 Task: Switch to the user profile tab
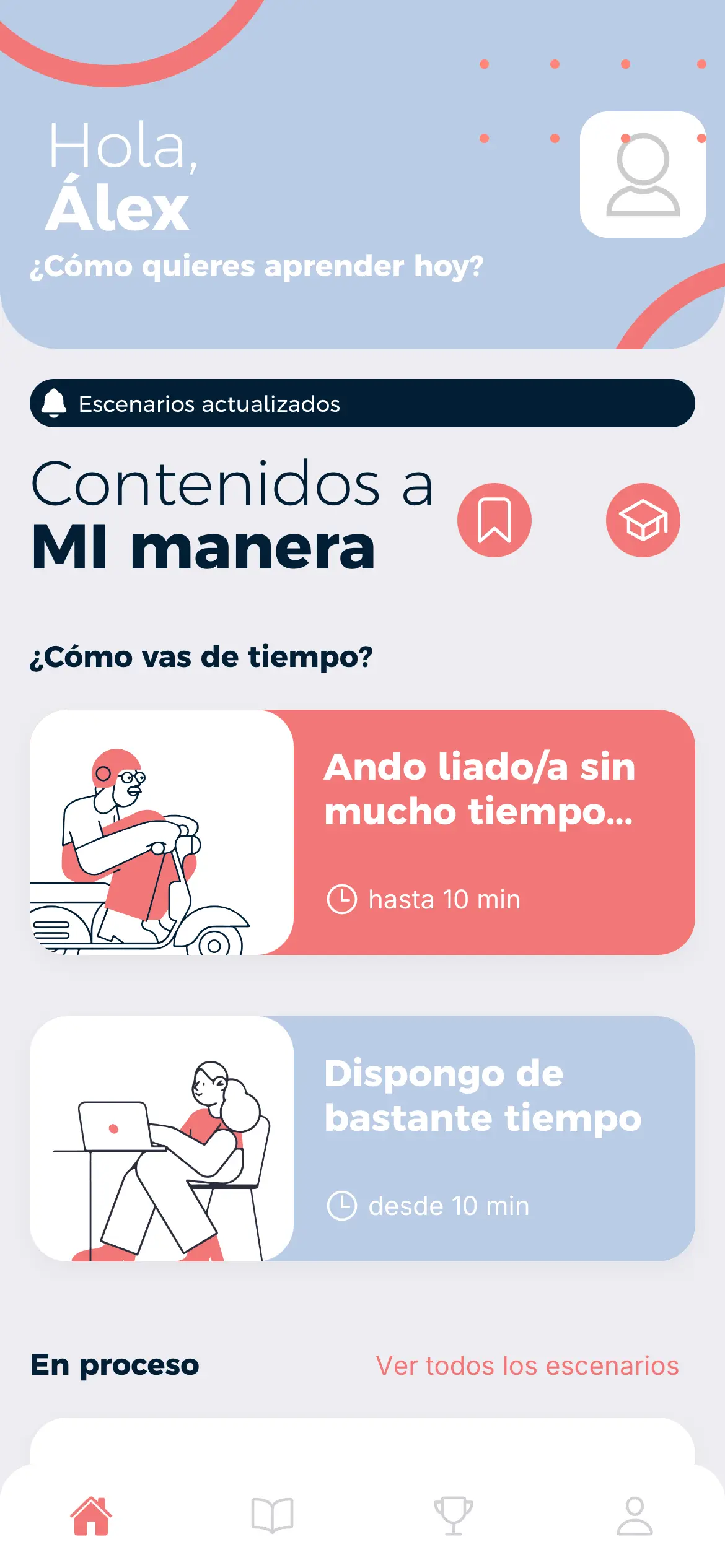coord(635,1515)
